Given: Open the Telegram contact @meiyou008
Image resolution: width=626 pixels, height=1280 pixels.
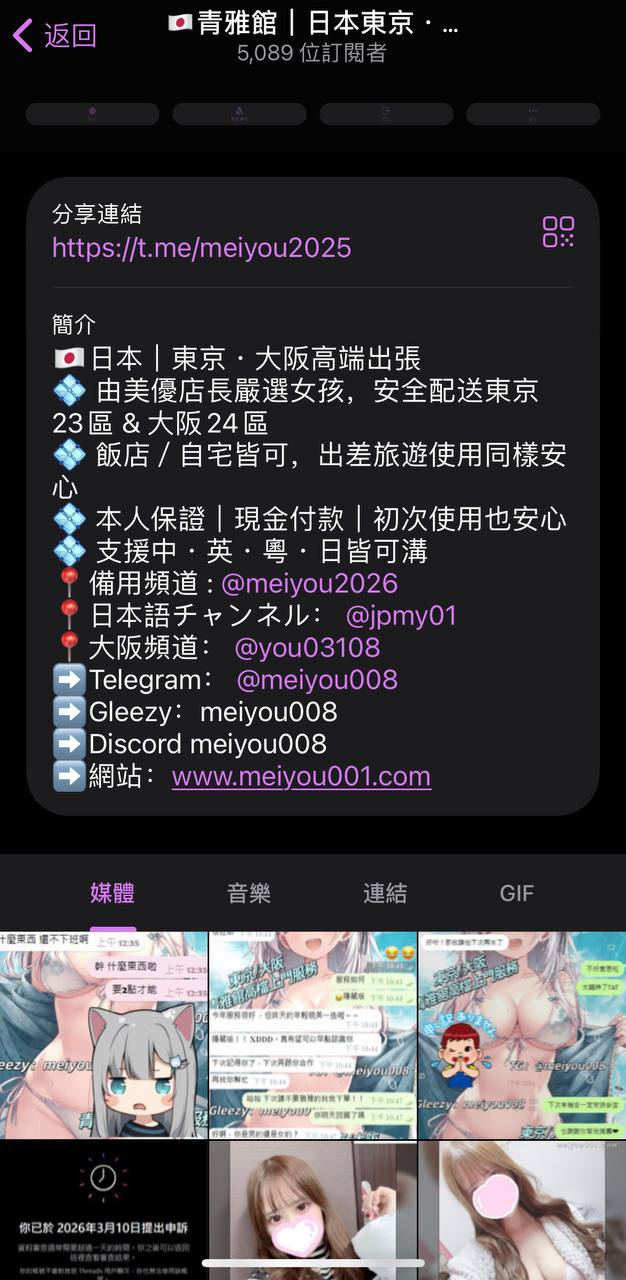Looking at the screenshot, I should coord(317,680).
